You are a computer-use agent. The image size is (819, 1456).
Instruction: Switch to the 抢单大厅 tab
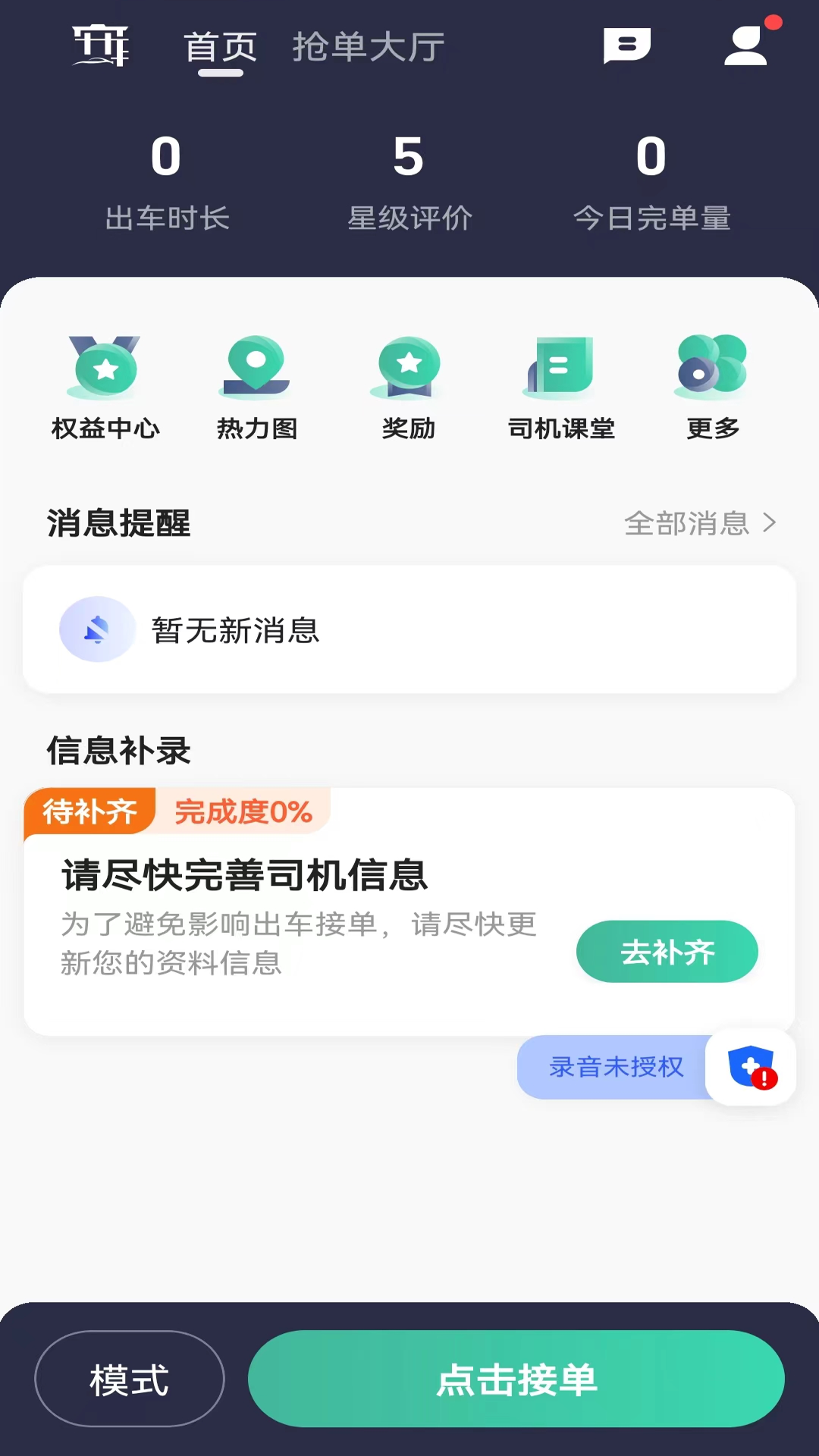(x=369, y=47)
